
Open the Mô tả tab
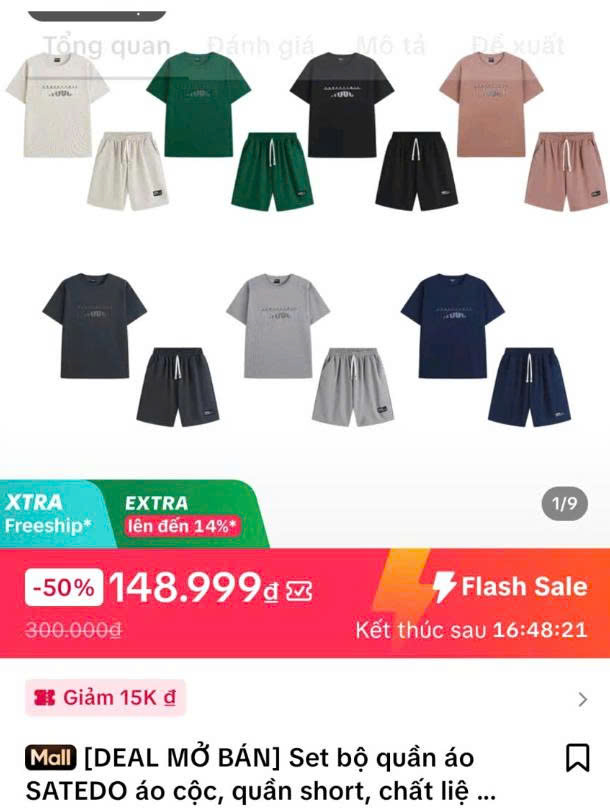coord(391,46)
